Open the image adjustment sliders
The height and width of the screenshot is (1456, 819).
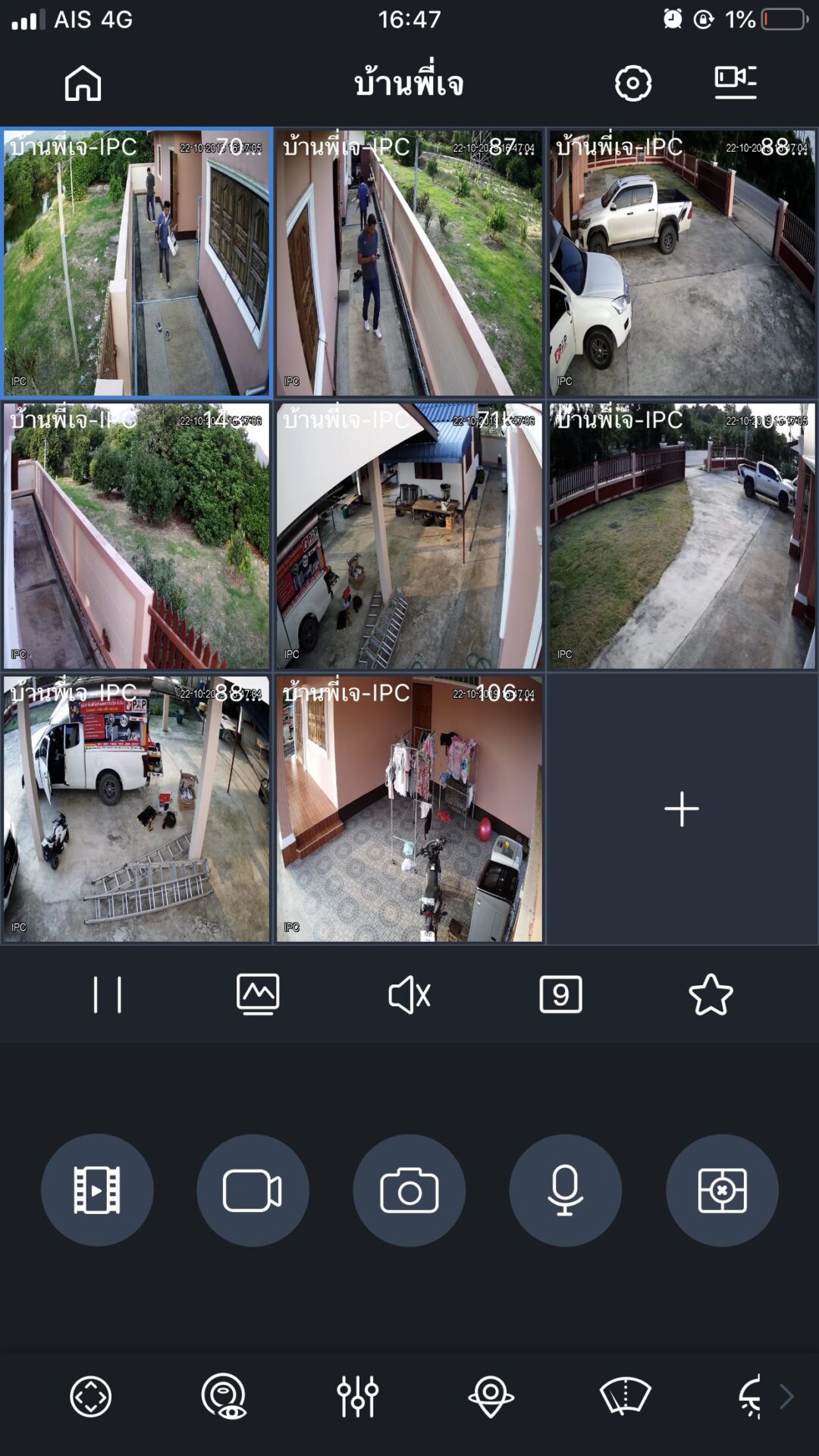coord(358,1397)
